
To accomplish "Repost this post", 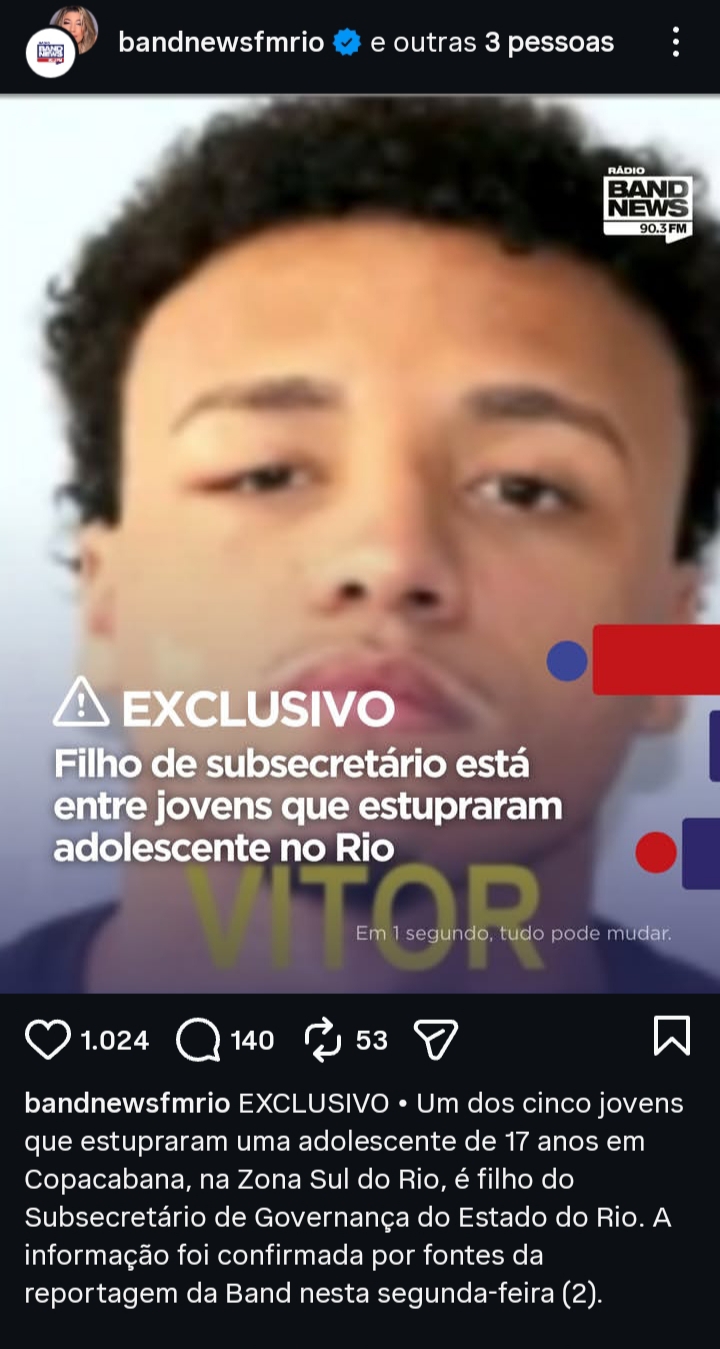I will coord(323,1040).
